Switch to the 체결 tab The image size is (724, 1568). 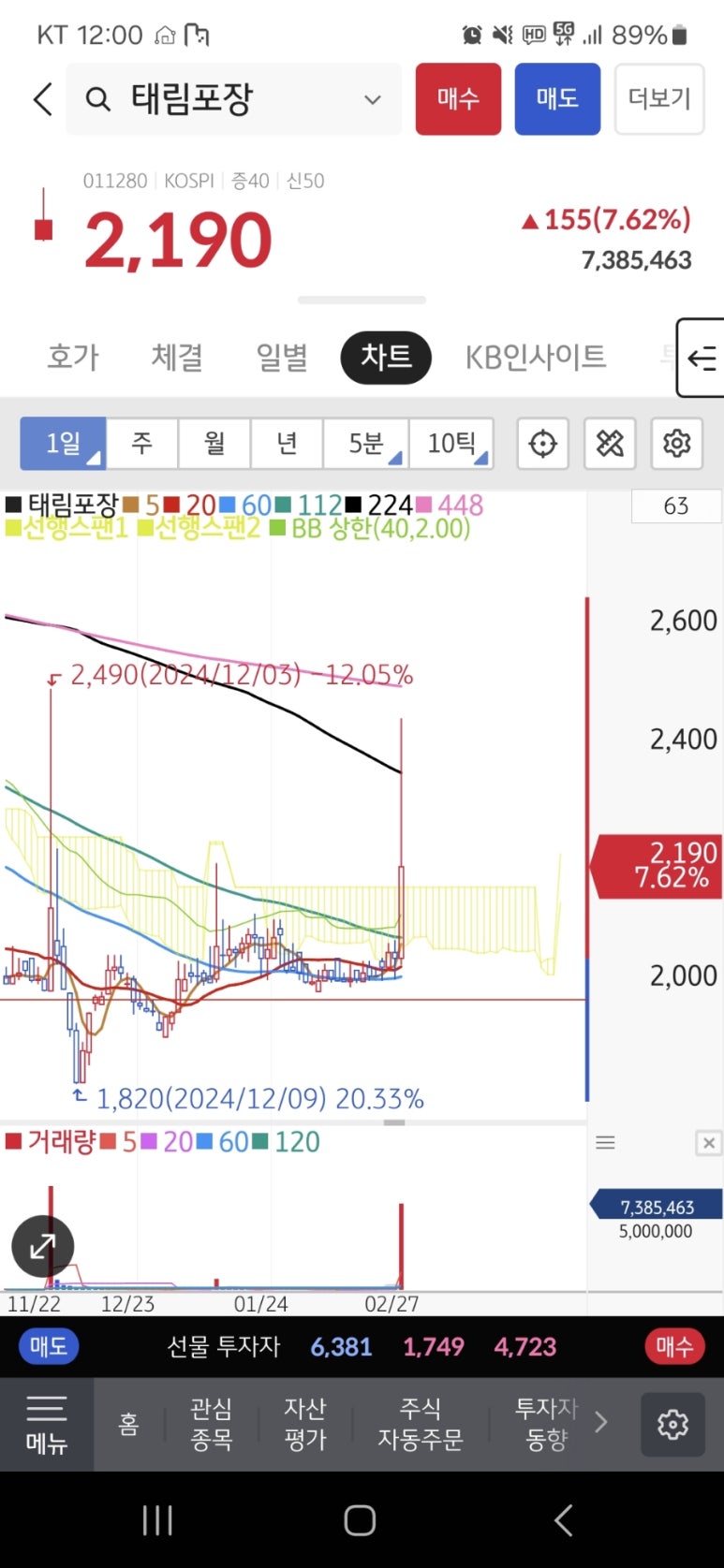177,357
